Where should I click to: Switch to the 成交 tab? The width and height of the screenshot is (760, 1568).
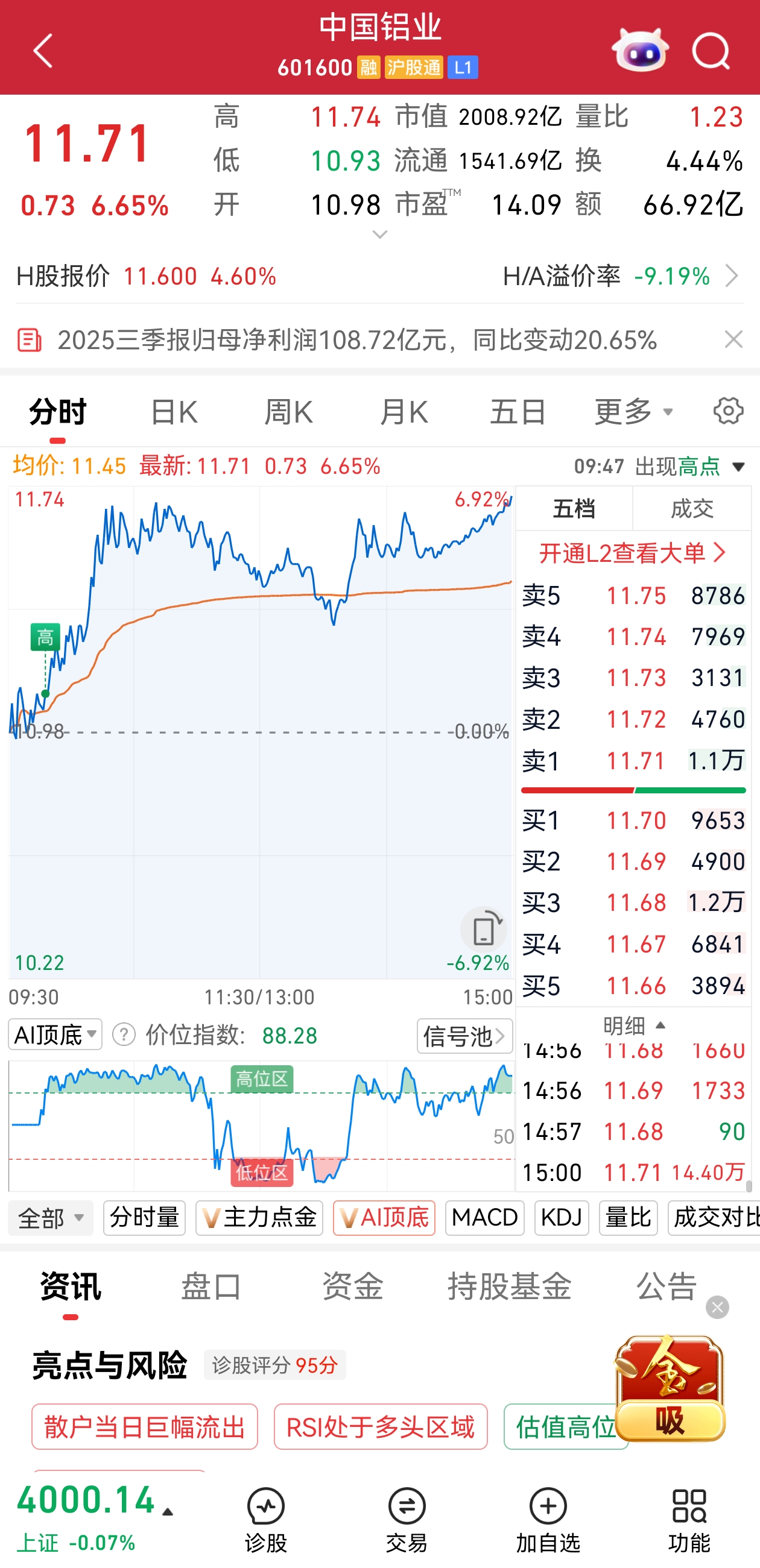coord(692,508)
